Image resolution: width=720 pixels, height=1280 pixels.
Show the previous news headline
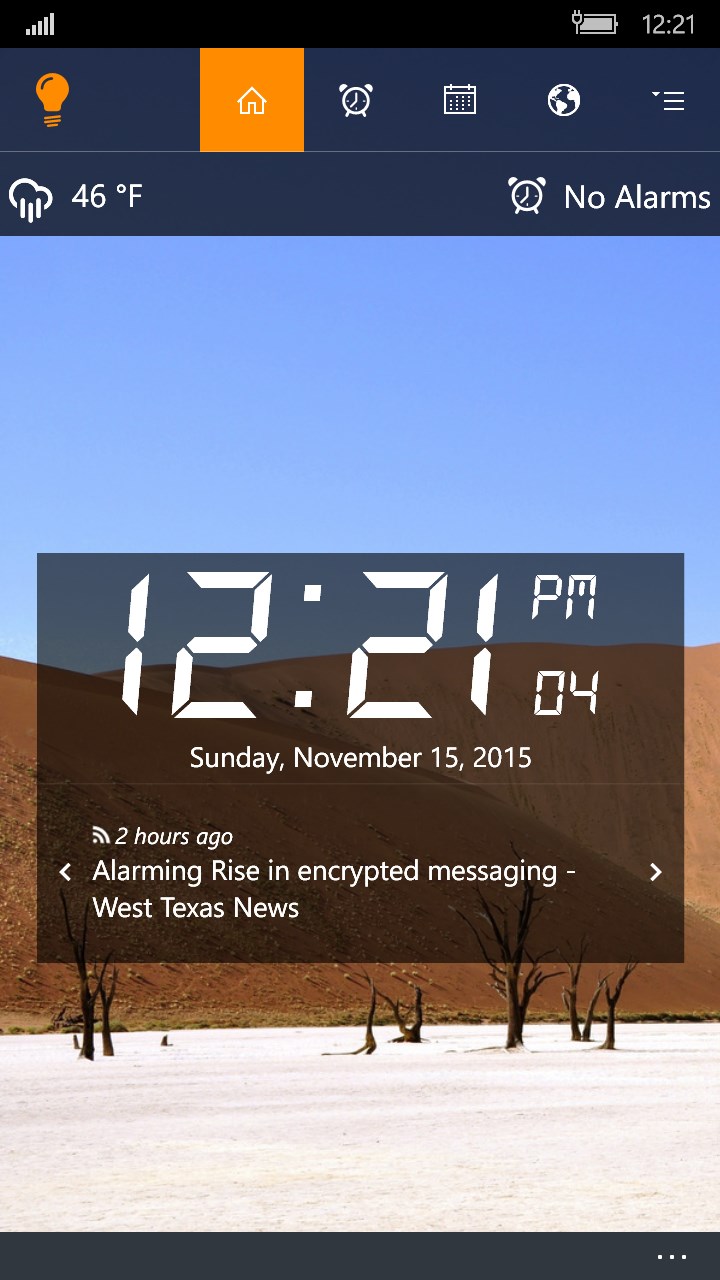coord(66,872)
